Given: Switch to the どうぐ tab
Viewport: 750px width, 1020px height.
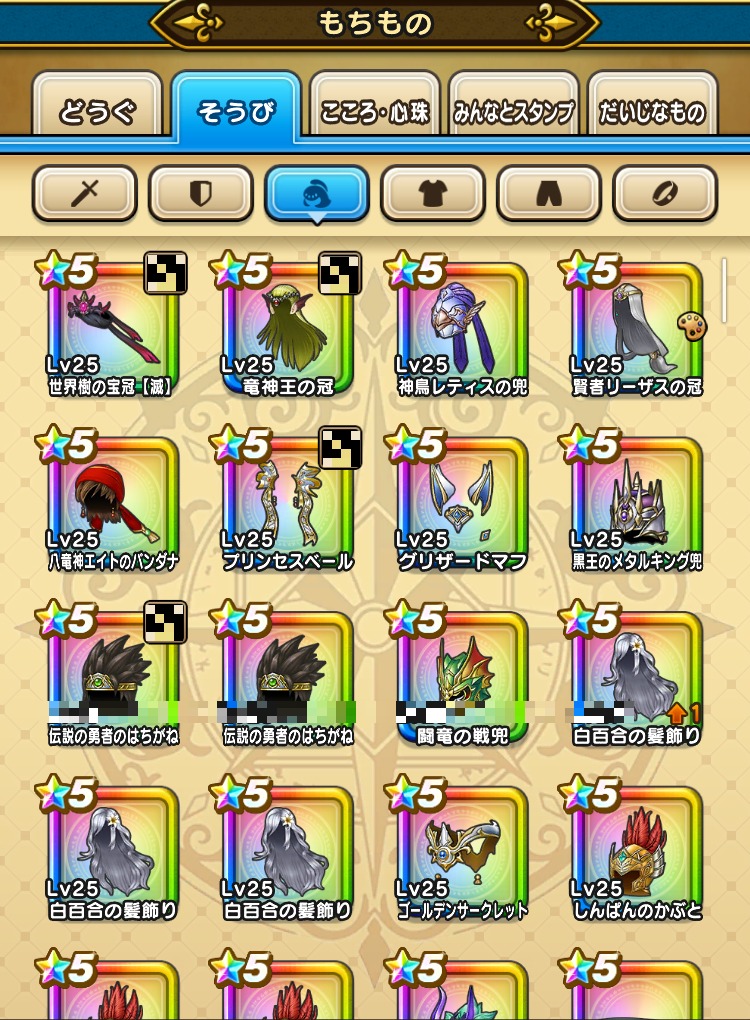Looking at the screenshot, I should (97, 110).
